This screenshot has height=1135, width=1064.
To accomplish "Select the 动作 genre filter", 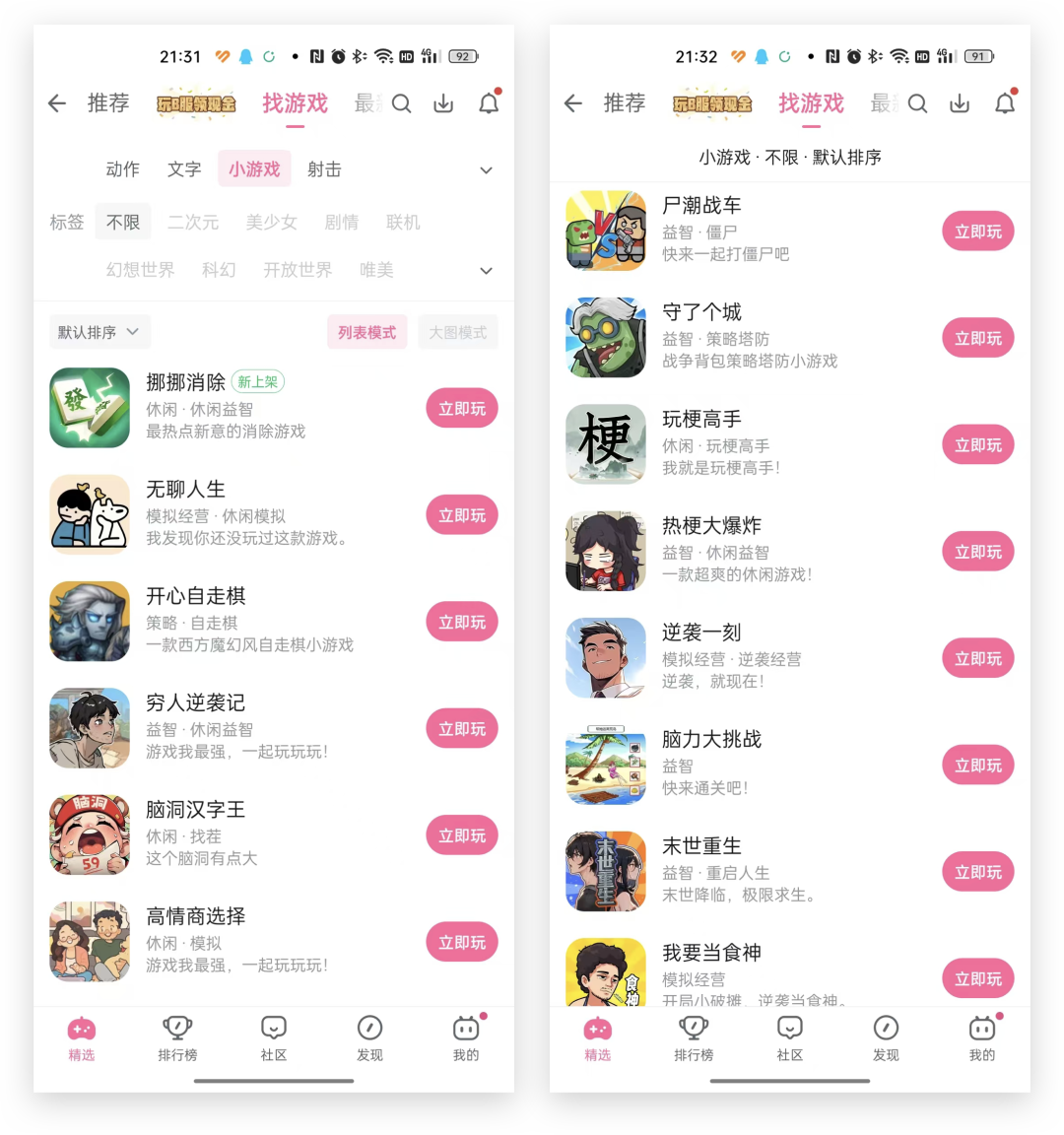I will pos(122,169).
